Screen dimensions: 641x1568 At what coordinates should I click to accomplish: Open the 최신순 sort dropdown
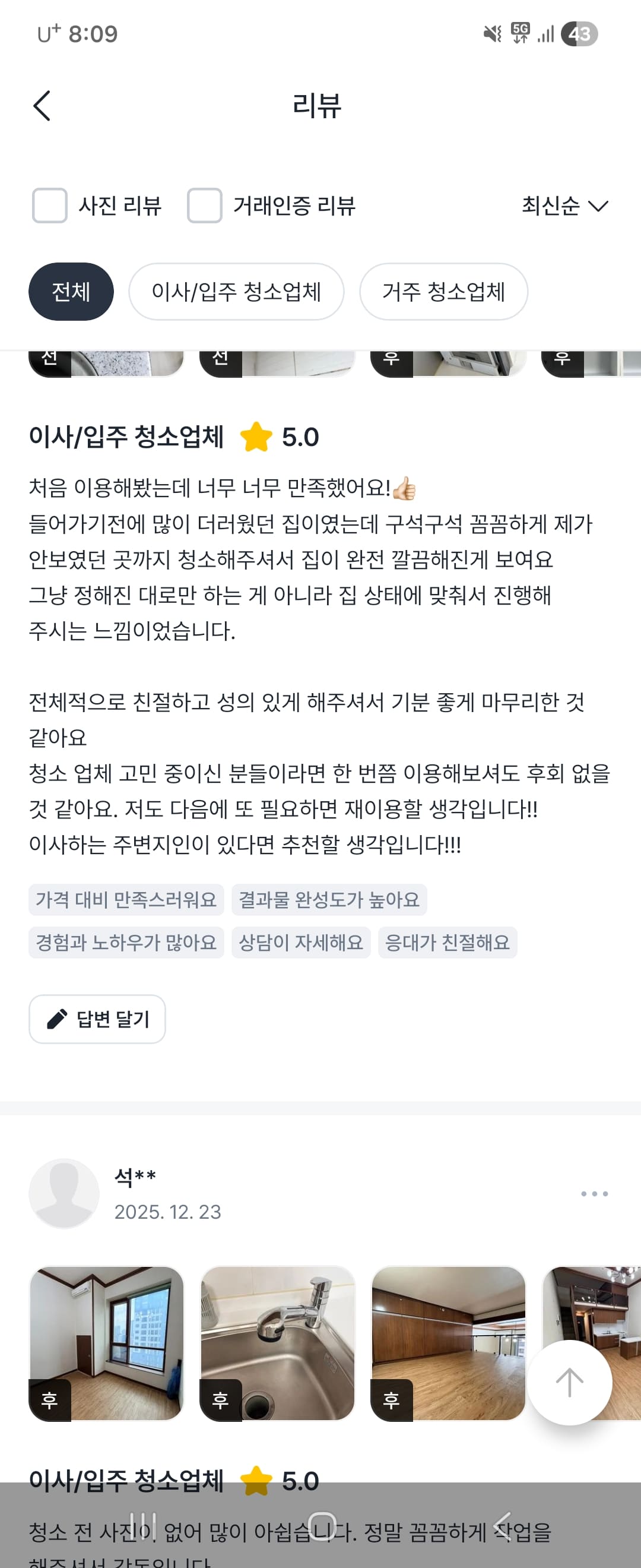tap(564, 206)
